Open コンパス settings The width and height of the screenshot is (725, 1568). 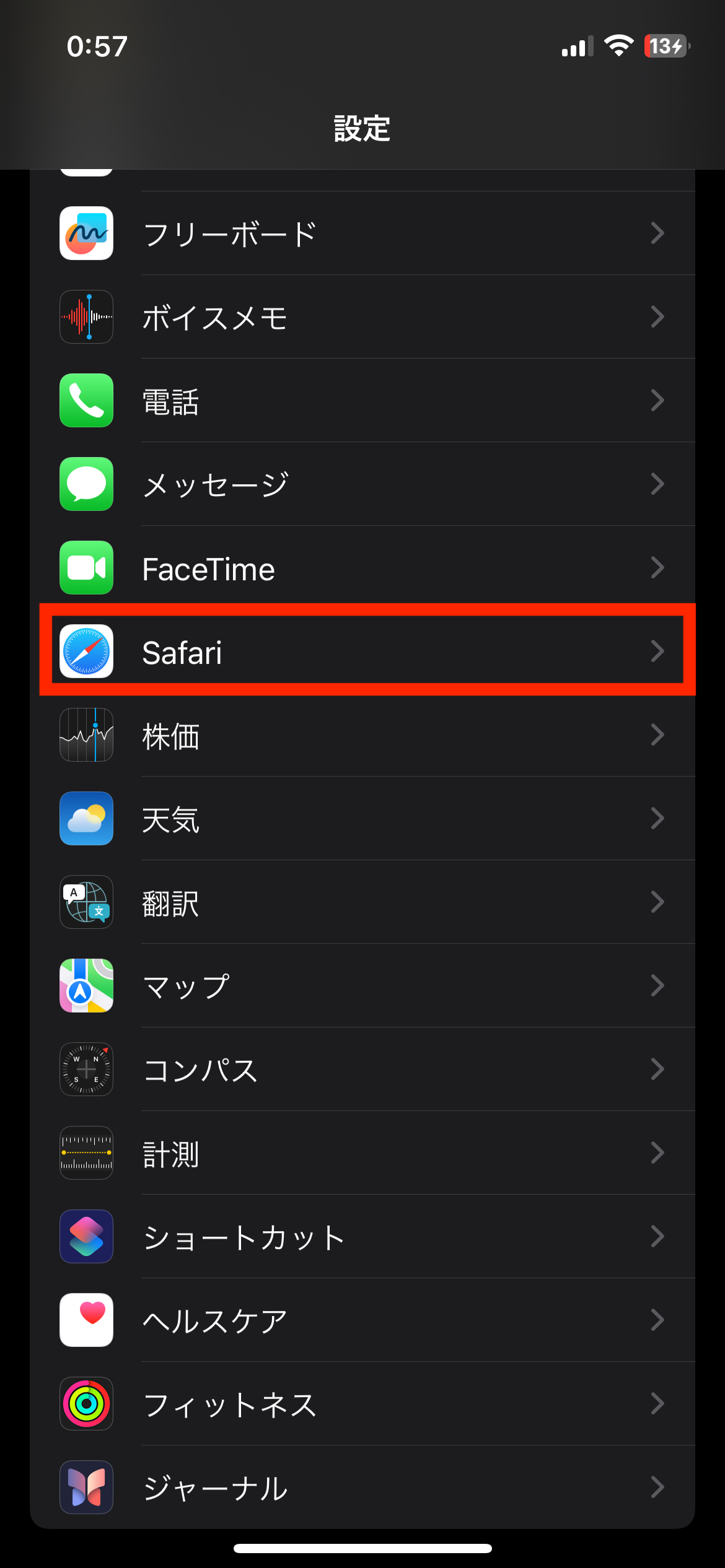click(362, 1069)
